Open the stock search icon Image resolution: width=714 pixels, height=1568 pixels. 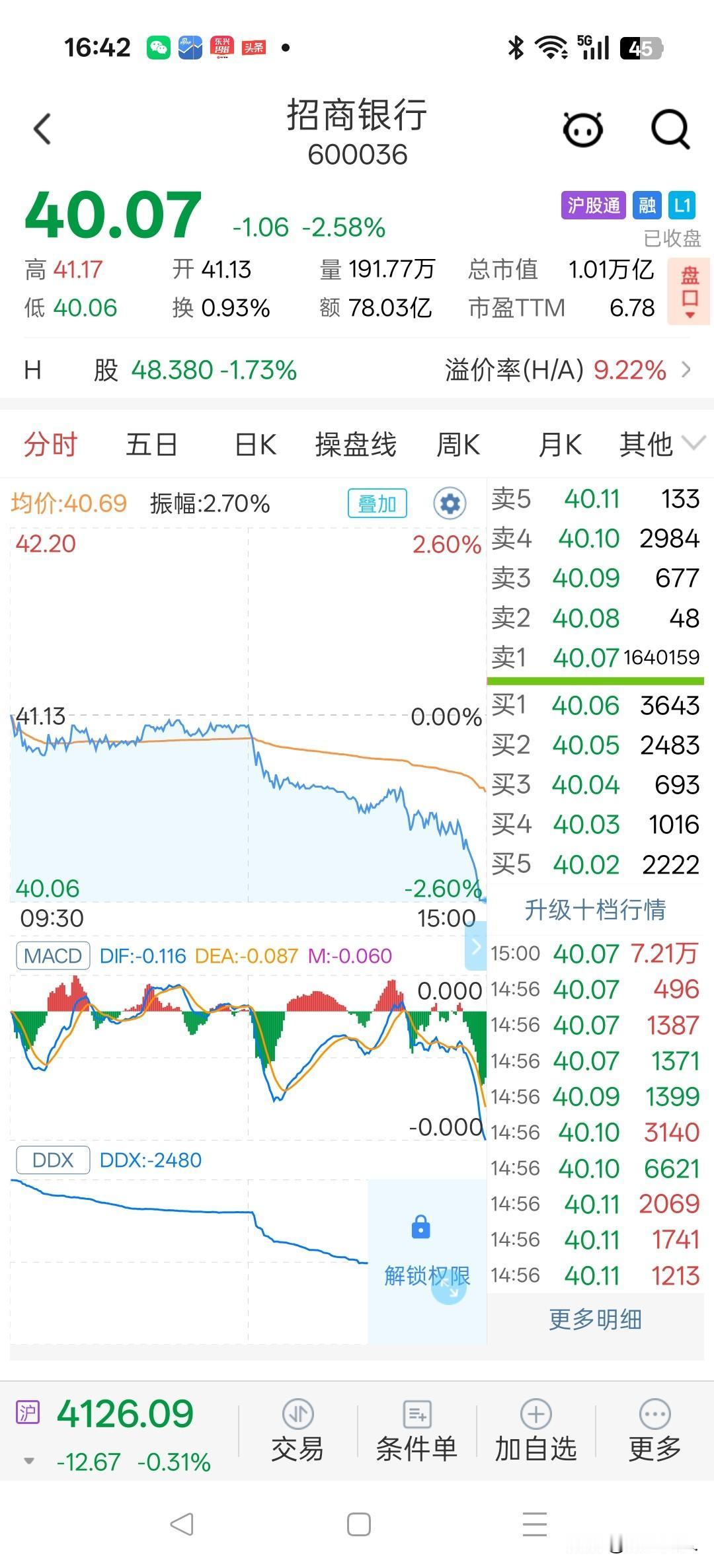pos(670,130)
